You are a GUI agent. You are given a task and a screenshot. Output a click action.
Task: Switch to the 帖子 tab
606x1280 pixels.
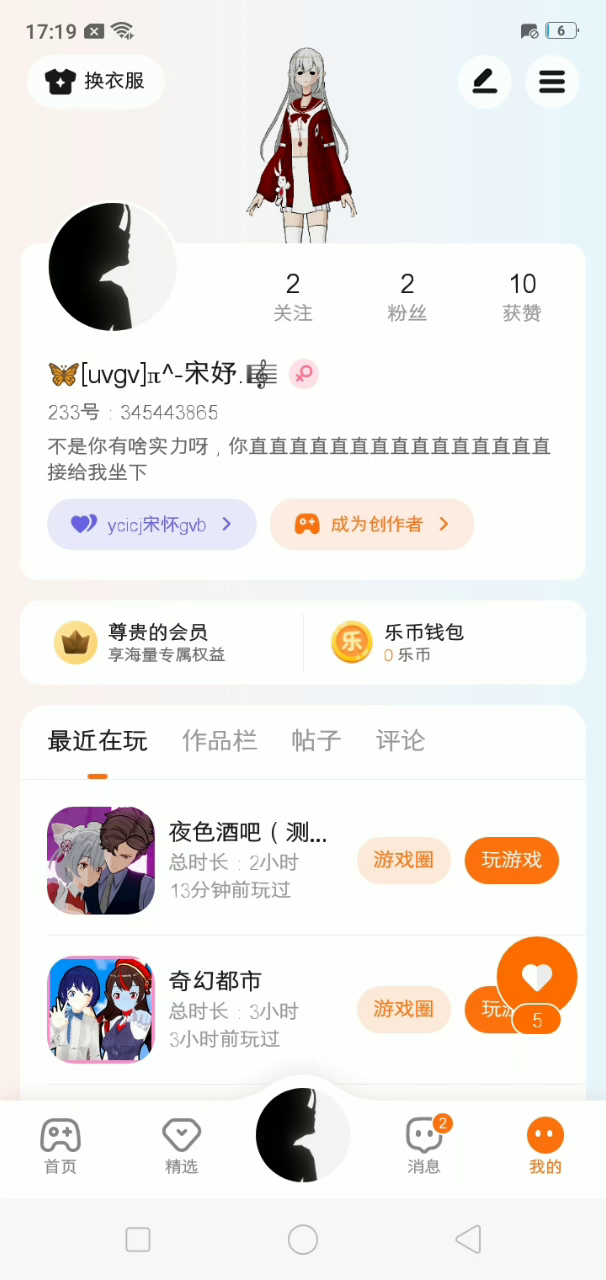pyautogui.click(x=316, y=740)
